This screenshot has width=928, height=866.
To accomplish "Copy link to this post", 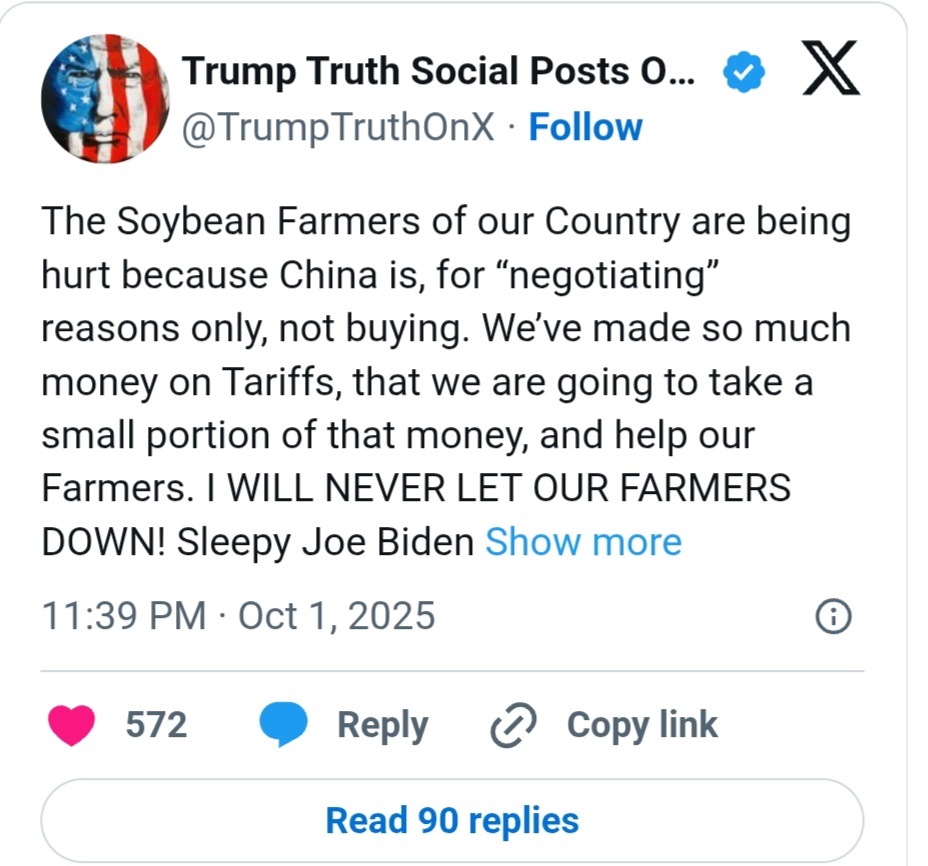I will tap(604, 725).
